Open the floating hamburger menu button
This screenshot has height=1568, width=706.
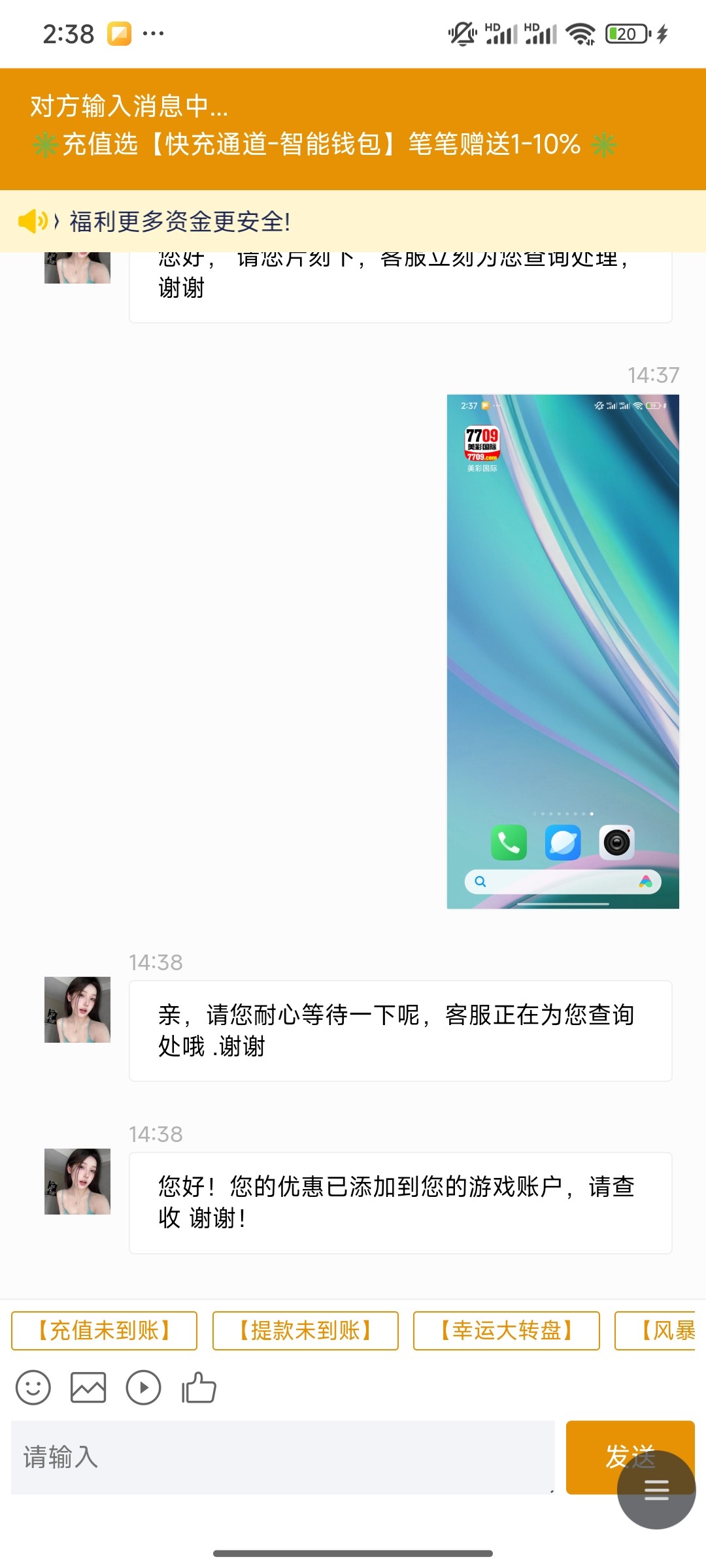656,1490
